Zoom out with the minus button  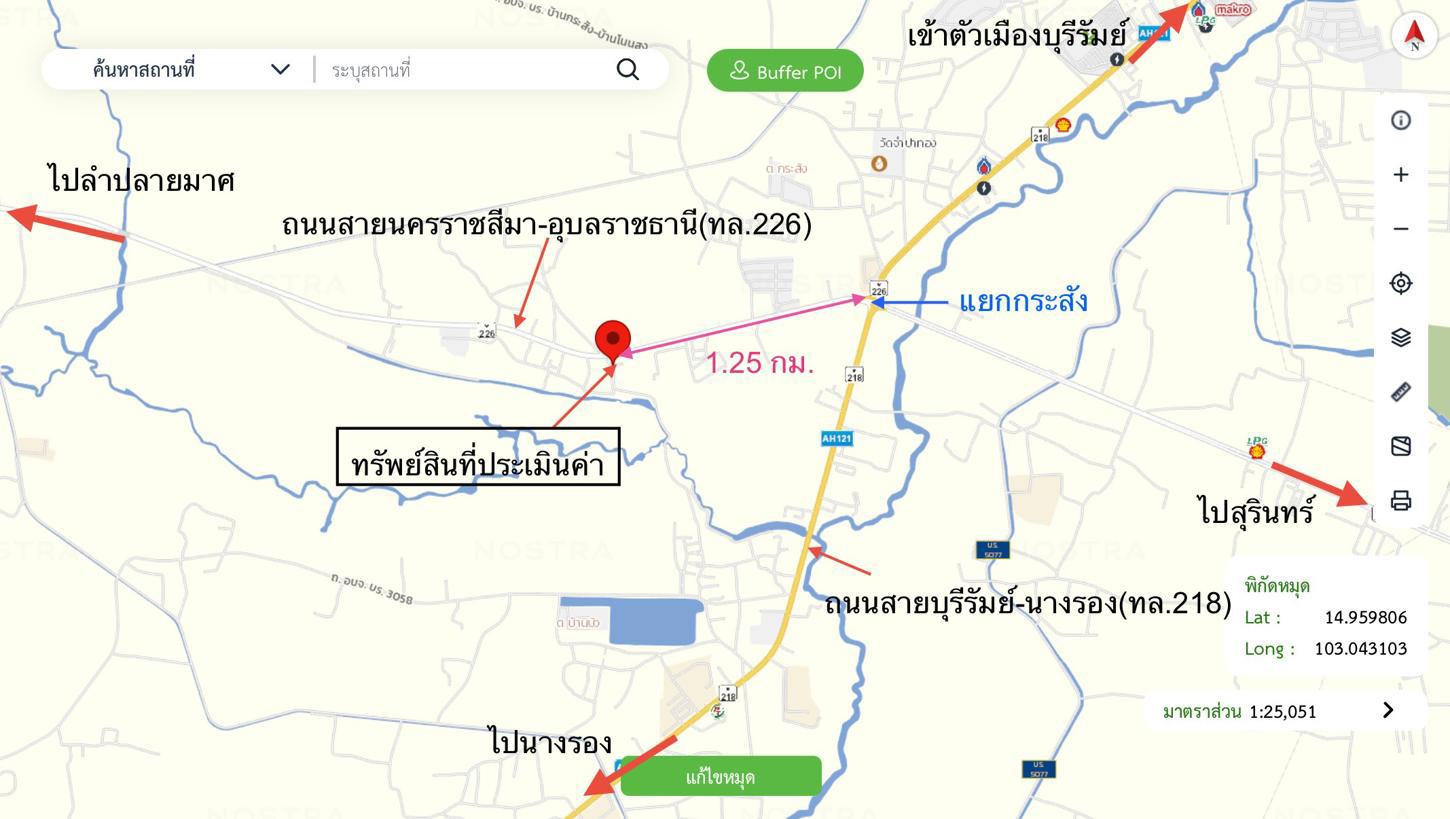point(1401,229)
